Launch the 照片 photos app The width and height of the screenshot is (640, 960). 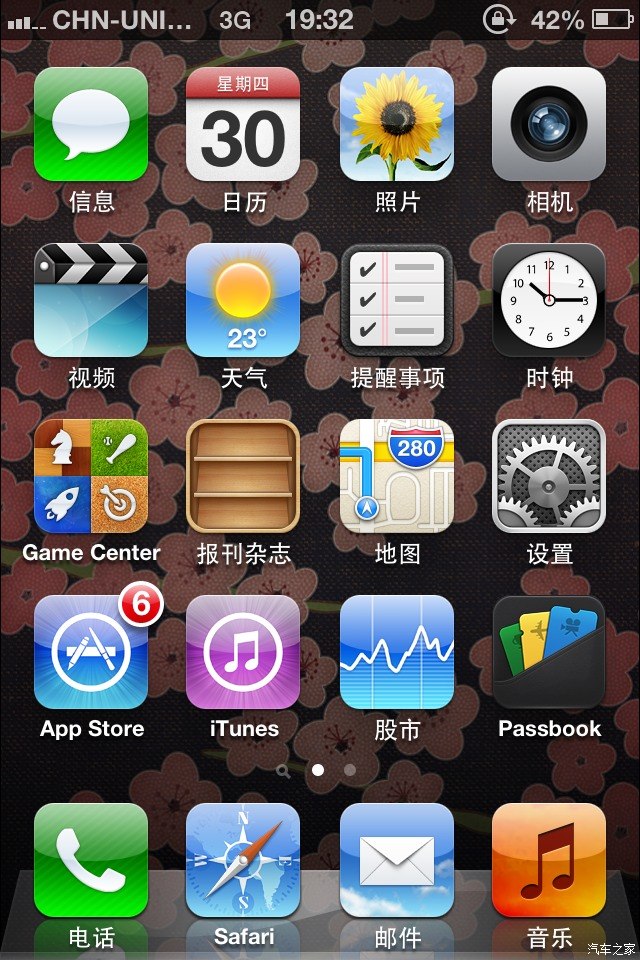397,124
